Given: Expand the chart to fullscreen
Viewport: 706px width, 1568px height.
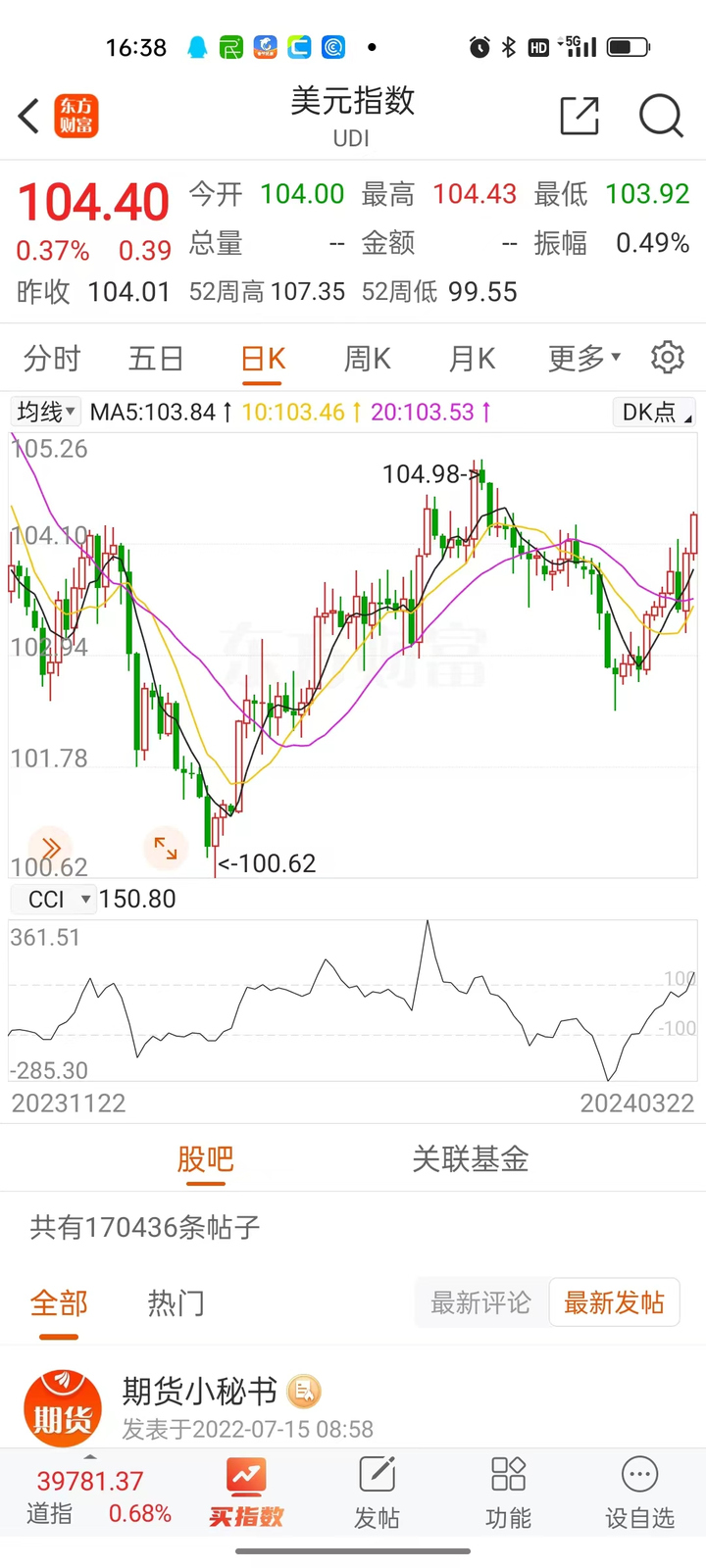Looking at the screenshot, I should coord(166,848).
